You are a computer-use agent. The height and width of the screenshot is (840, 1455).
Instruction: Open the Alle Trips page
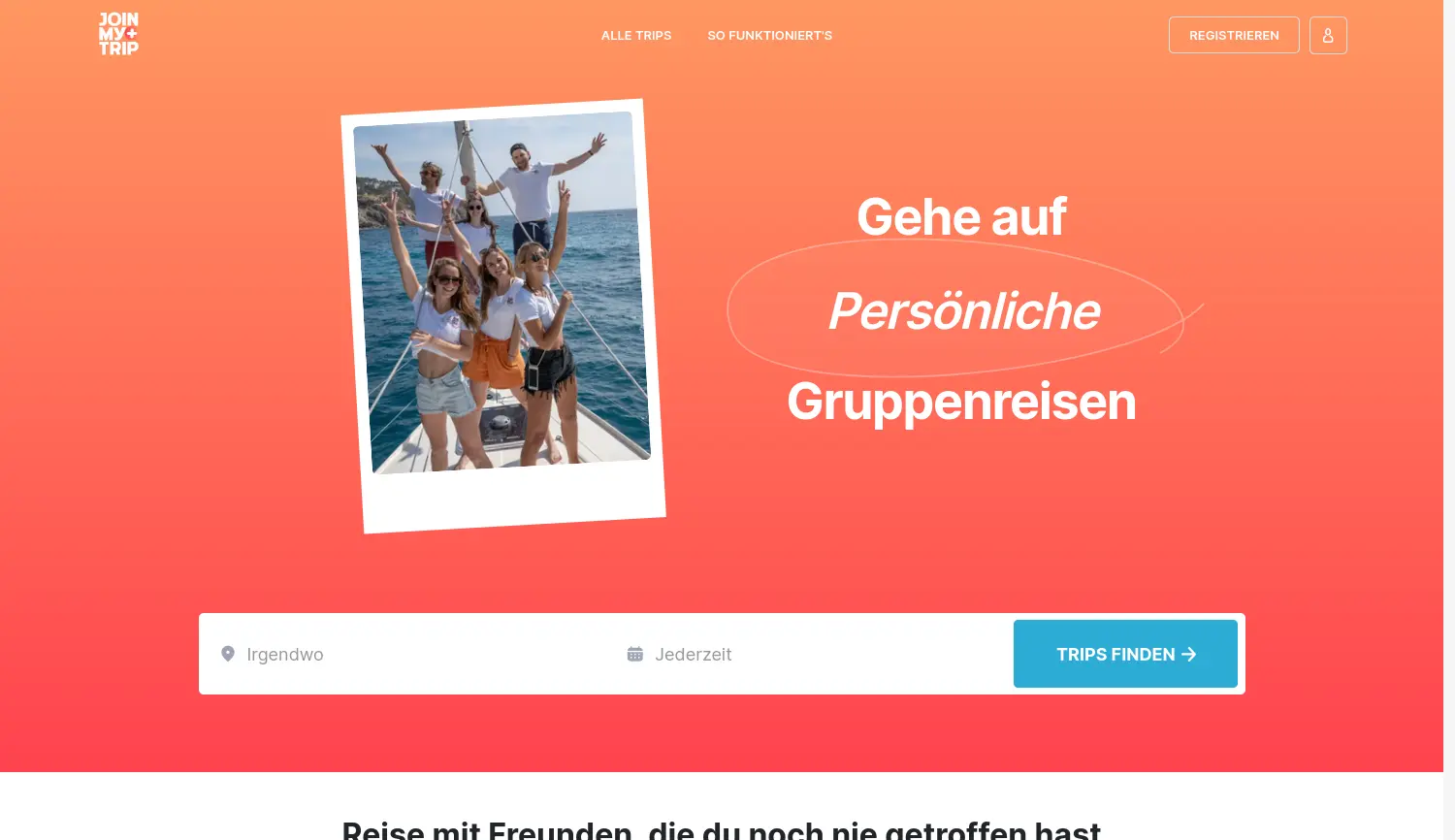pyautogui.click(x=636, y=36)
